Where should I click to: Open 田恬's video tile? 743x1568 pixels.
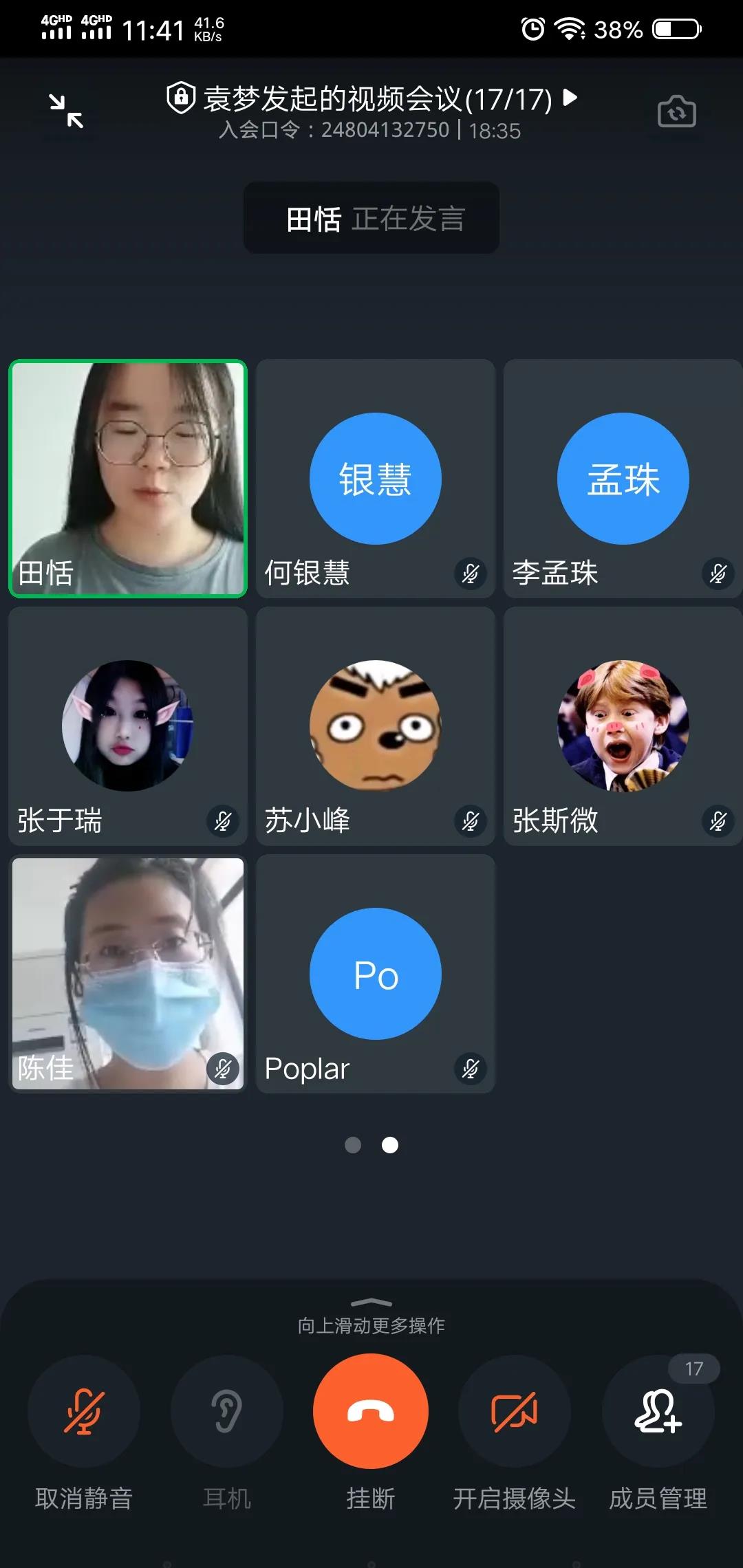pyautogui.click(x=128, y=479)
